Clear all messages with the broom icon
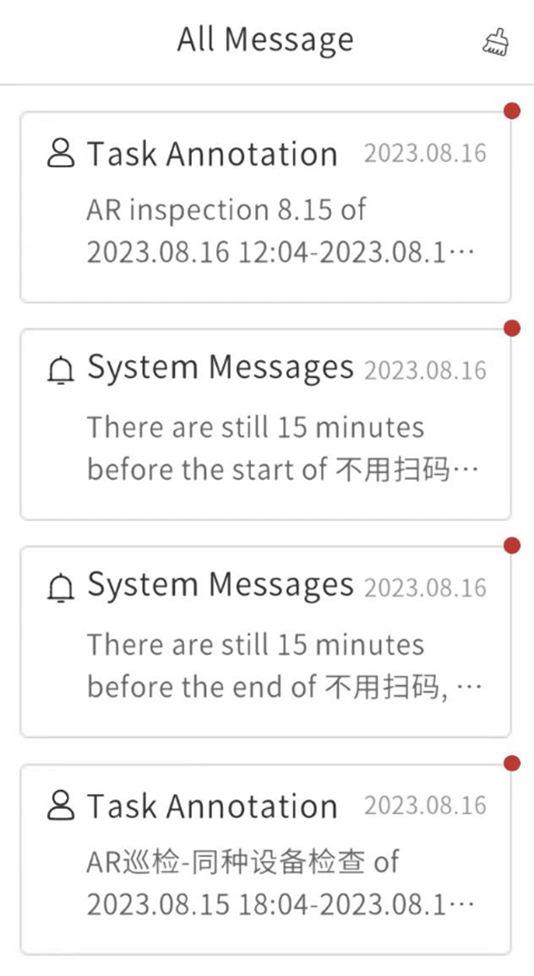Image resolution: width=534 pixels, height=976 pixels. click(x=496, y=42)
